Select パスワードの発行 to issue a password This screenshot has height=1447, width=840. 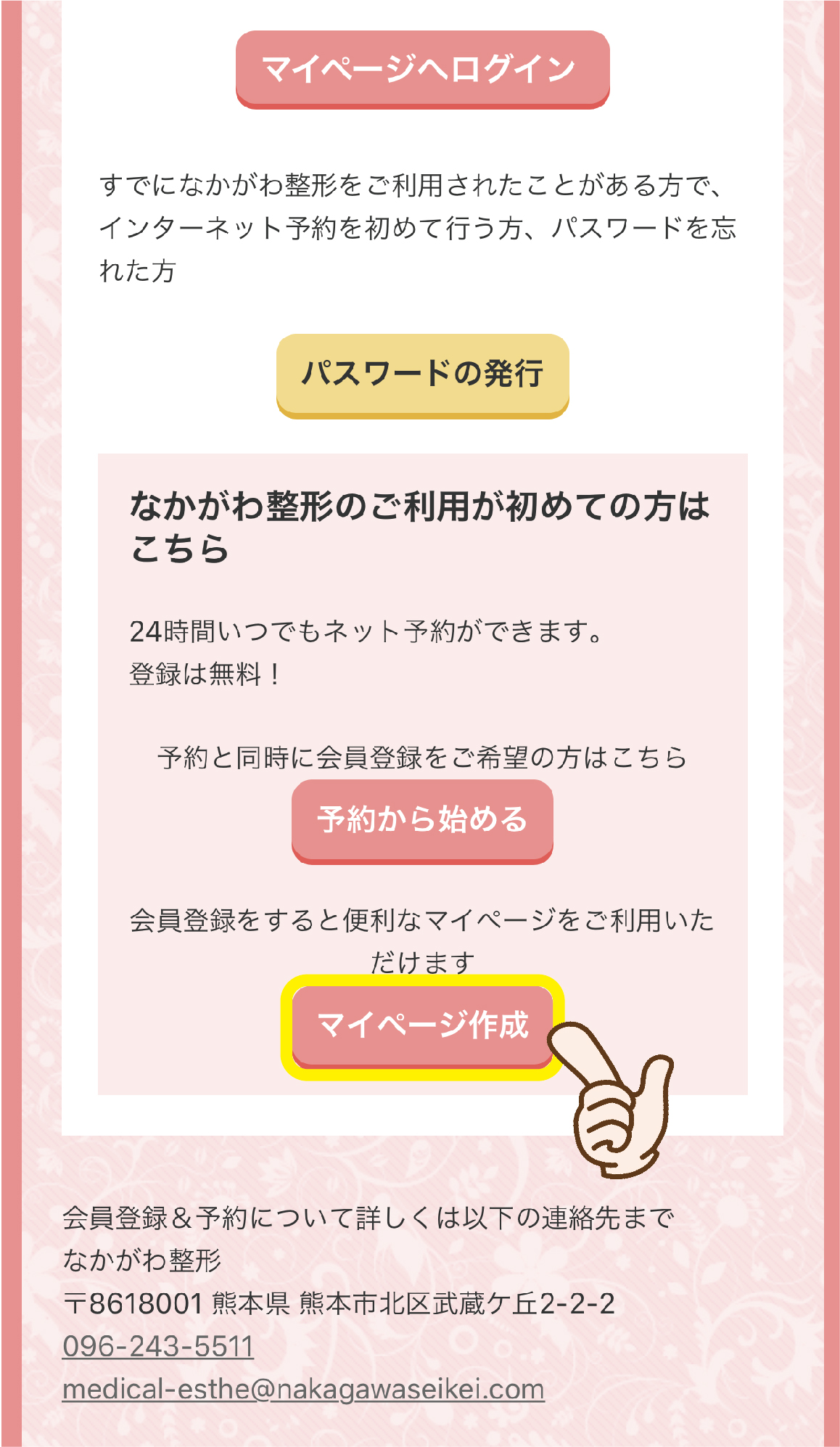(422, 374)
